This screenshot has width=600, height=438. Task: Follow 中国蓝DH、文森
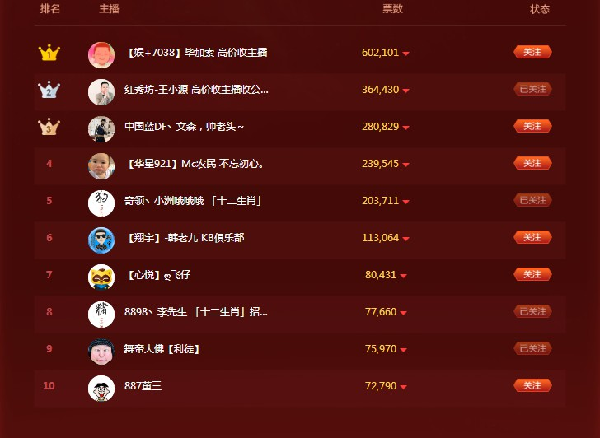coord(532,126)
